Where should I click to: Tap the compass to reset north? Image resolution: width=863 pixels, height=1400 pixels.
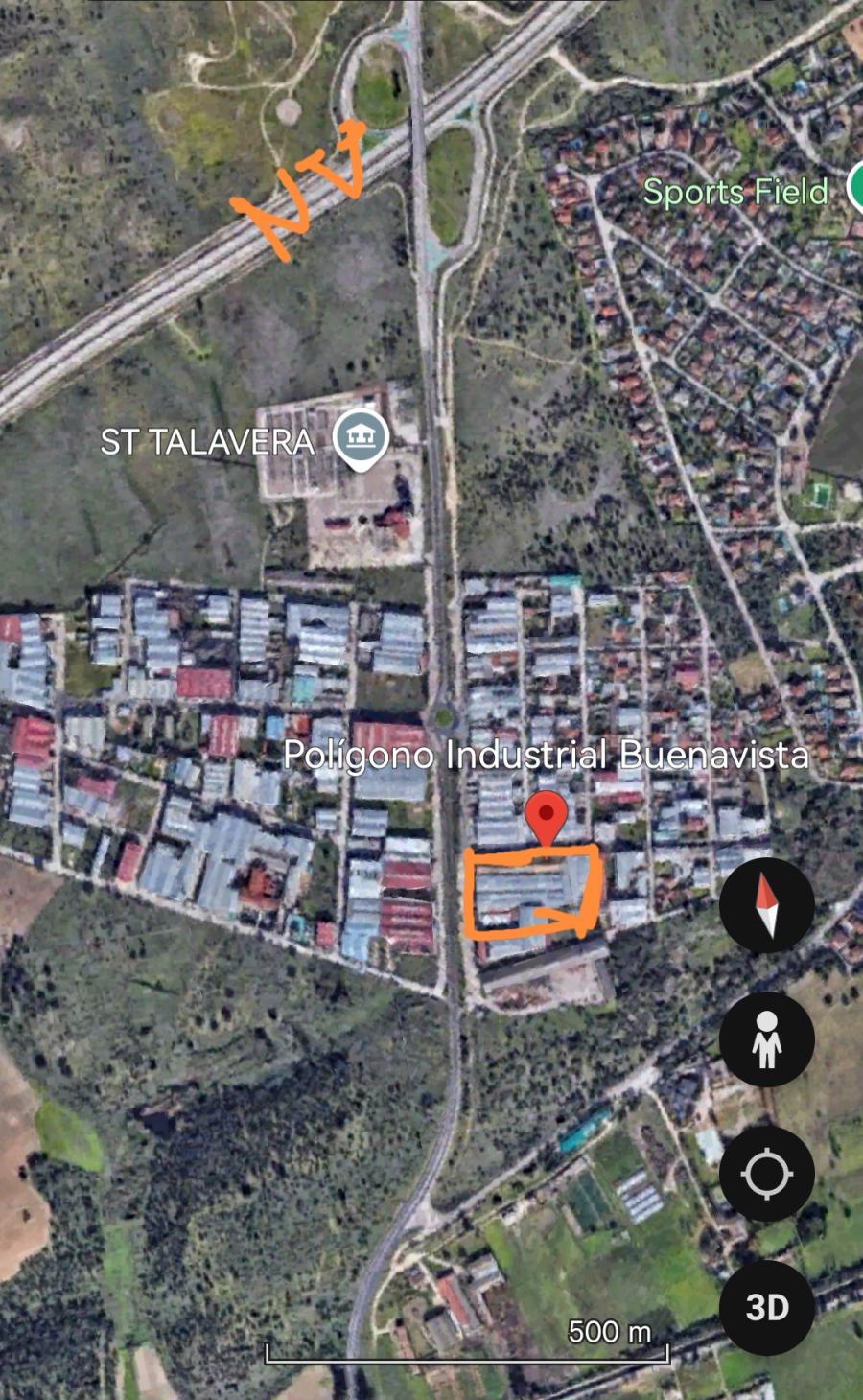766,905
